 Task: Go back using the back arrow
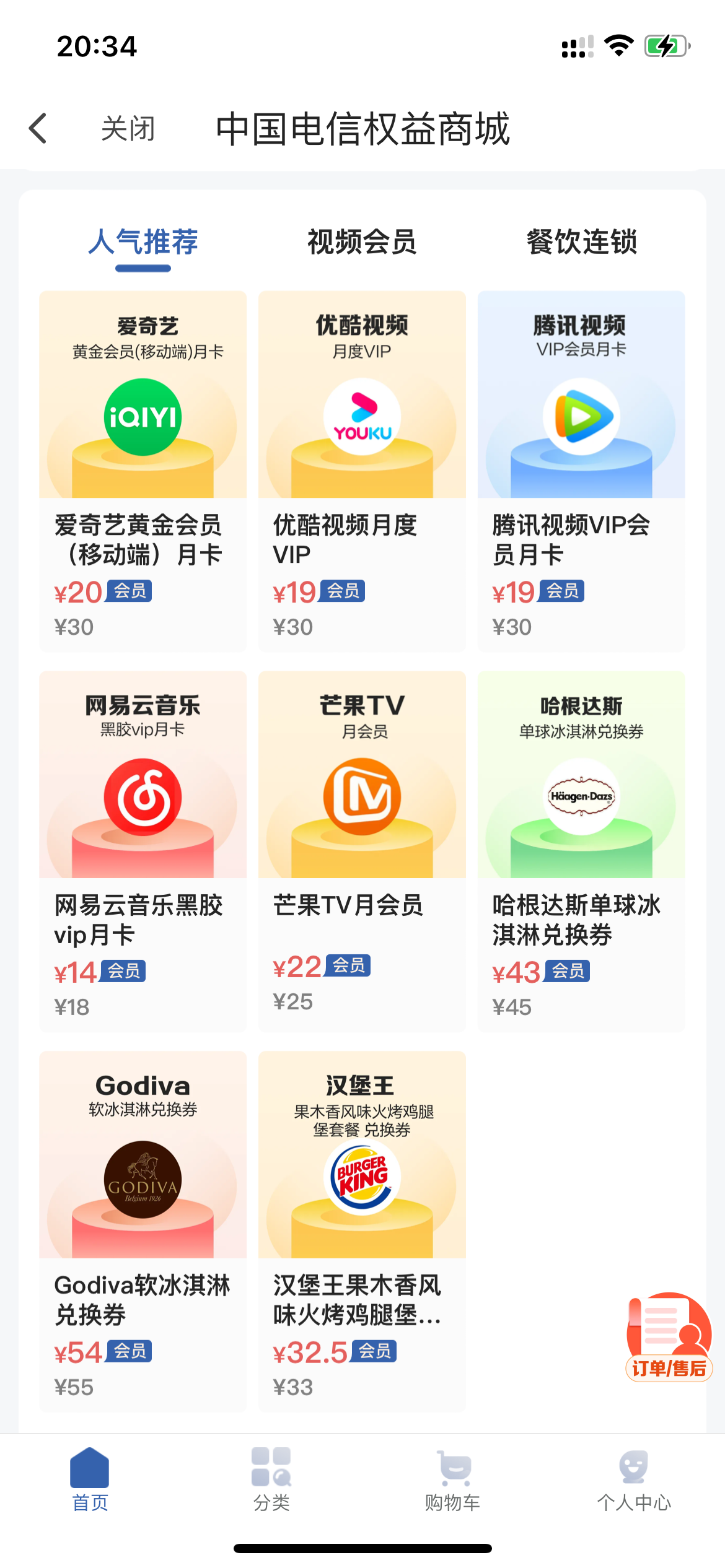(38, 129)
